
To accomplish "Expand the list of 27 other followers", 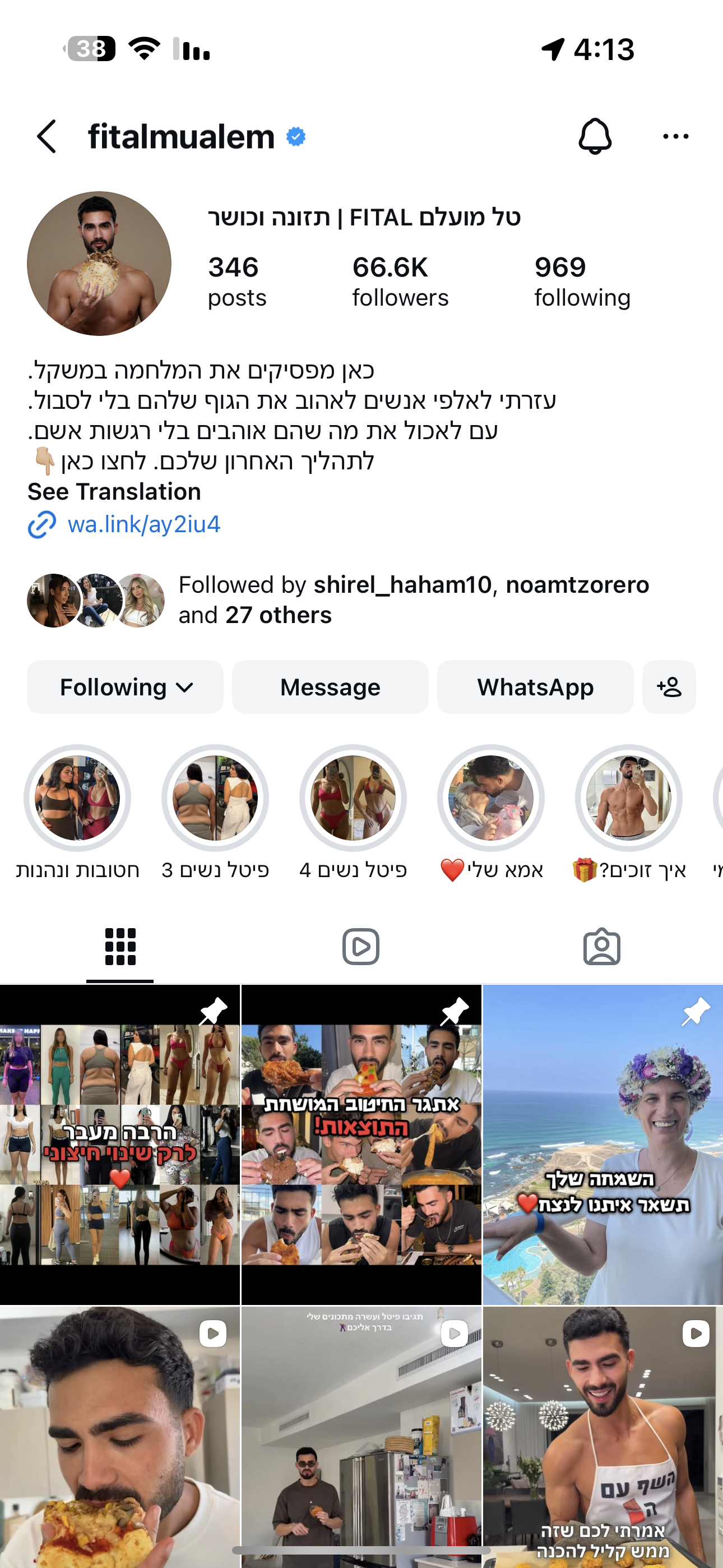I will pyautogui.click(x=277, y=615).
